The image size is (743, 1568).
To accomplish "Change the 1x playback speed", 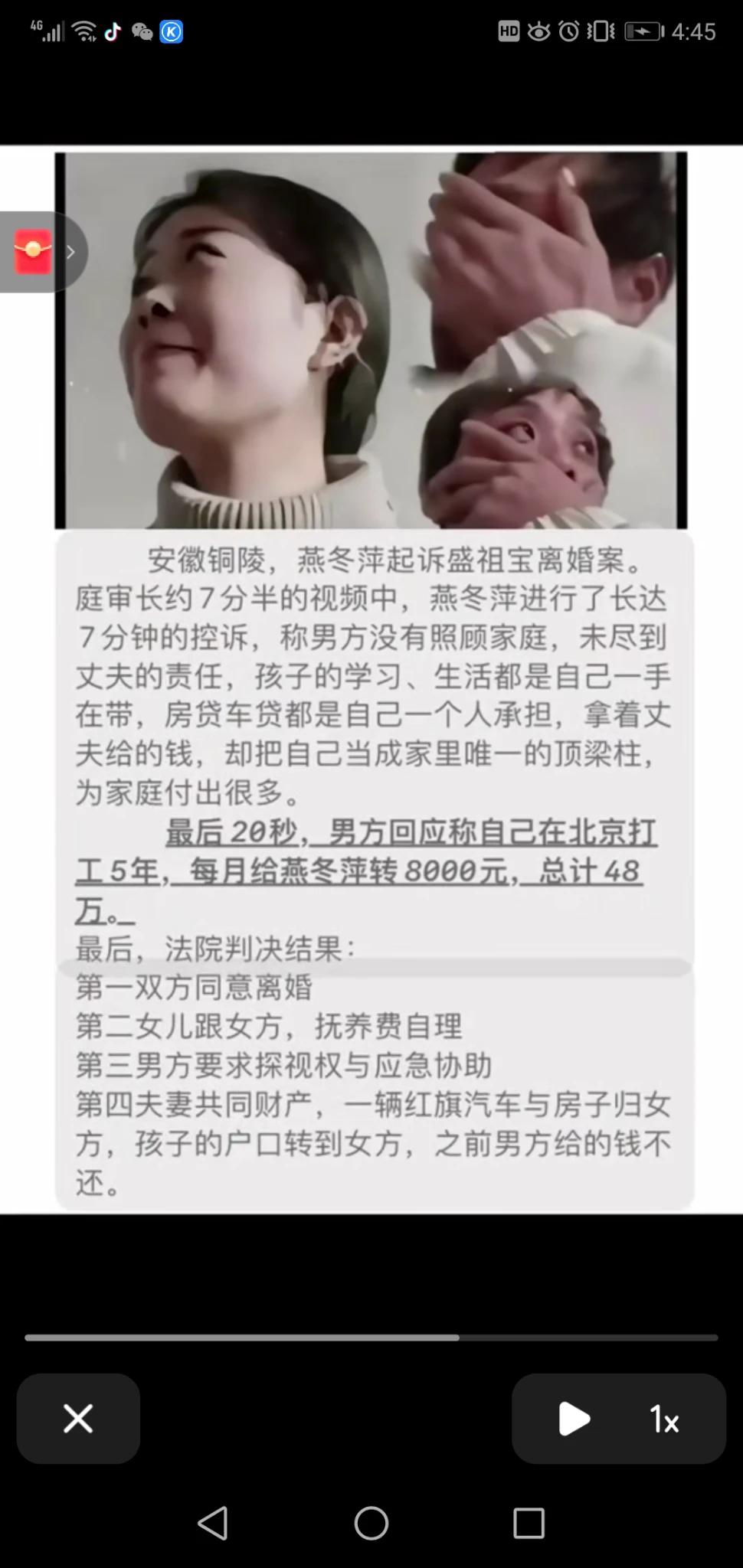I will point(664,1420).
